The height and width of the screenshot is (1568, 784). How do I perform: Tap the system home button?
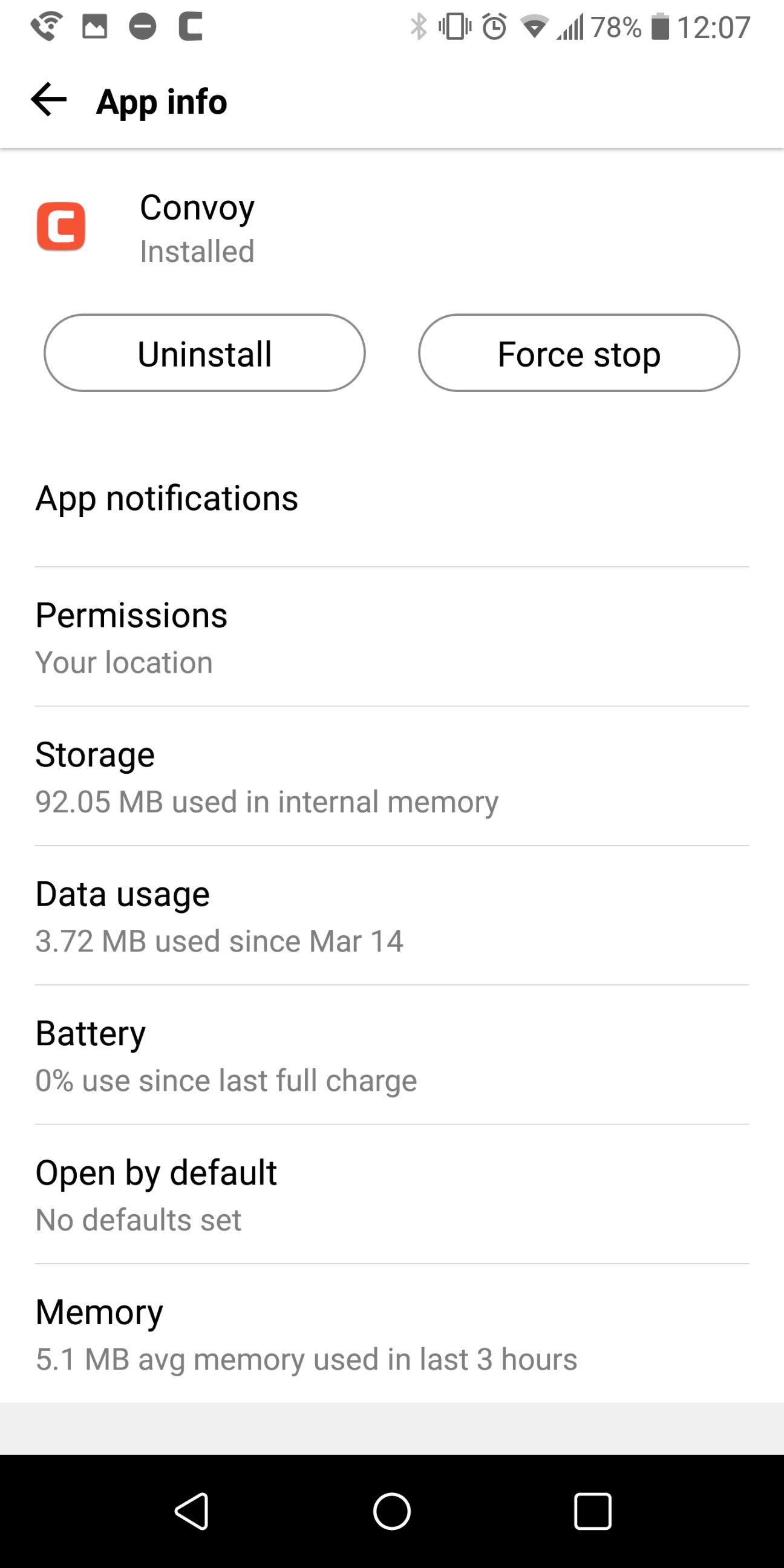[x=392, y=1511]
